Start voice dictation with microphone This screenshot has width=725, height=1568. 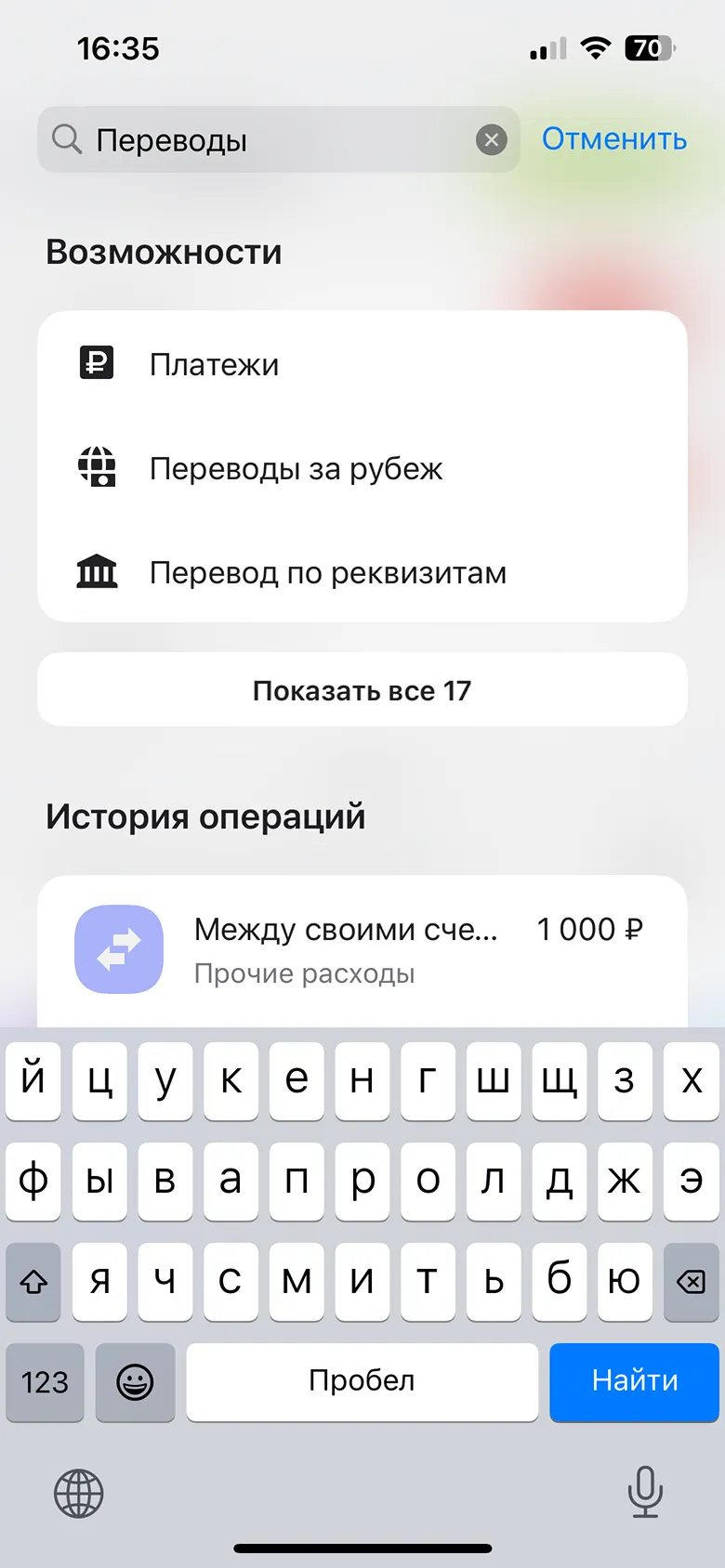tap(645, 1491)
